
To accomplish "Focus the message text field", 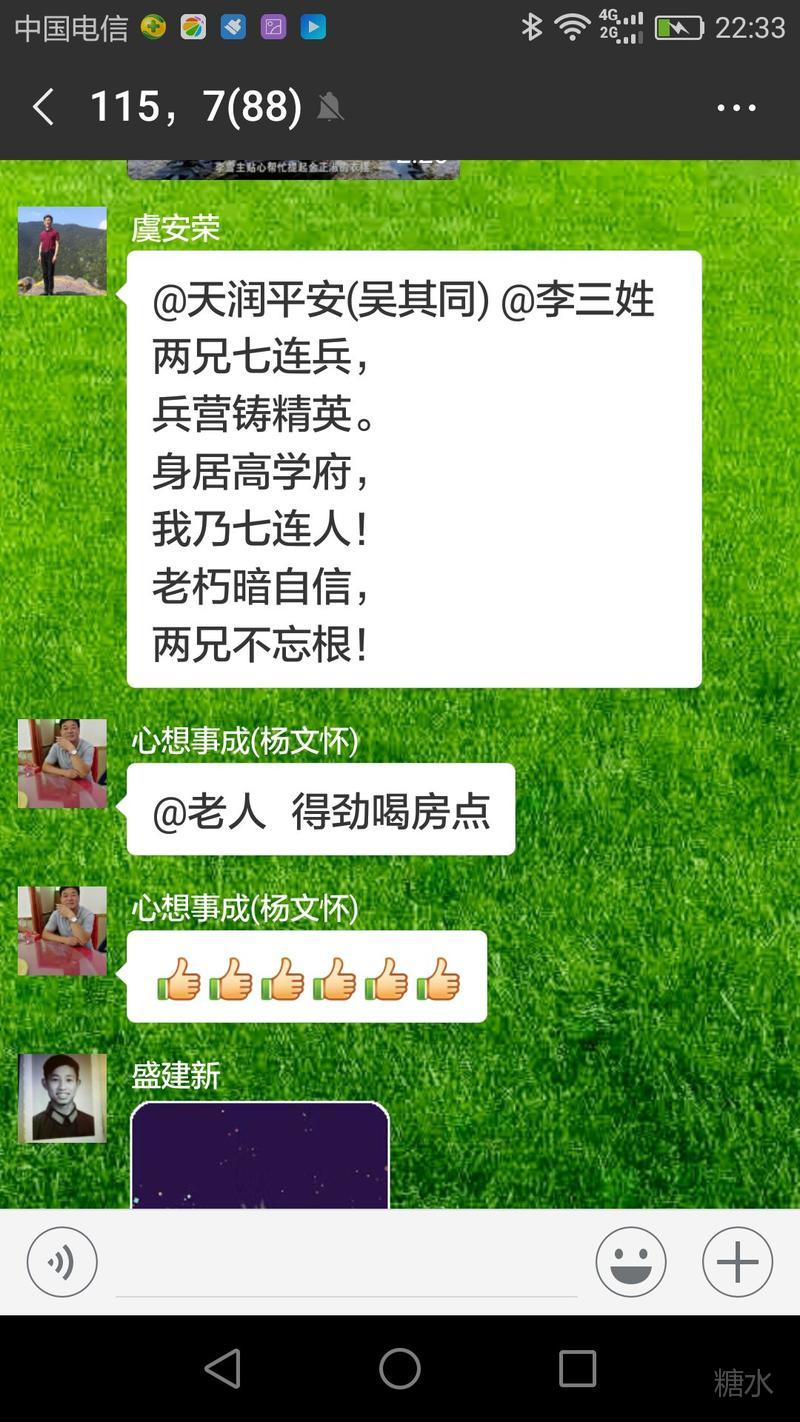I will 346,1264.
